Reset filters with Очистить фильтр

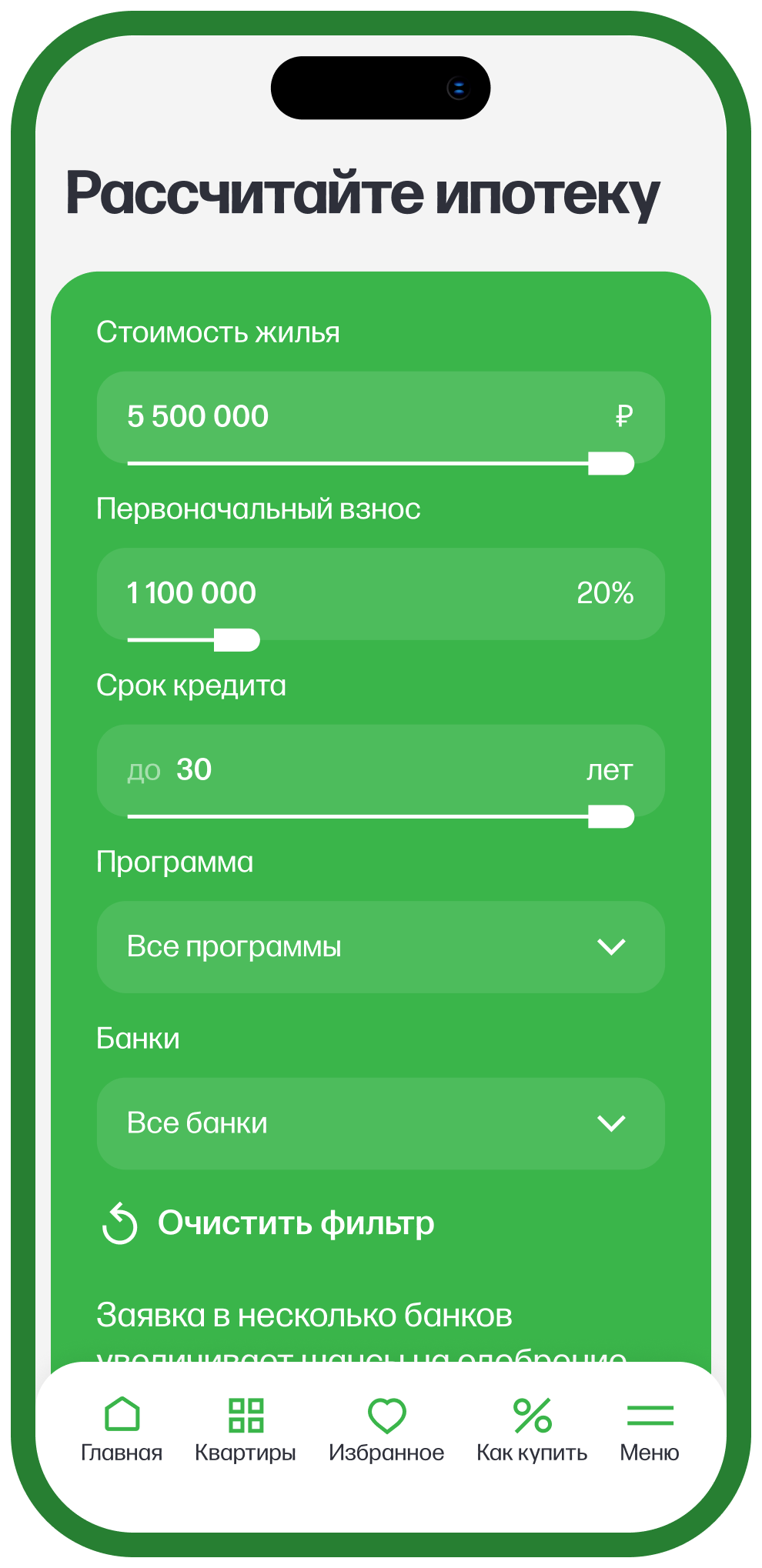(x=269, y=1223)
